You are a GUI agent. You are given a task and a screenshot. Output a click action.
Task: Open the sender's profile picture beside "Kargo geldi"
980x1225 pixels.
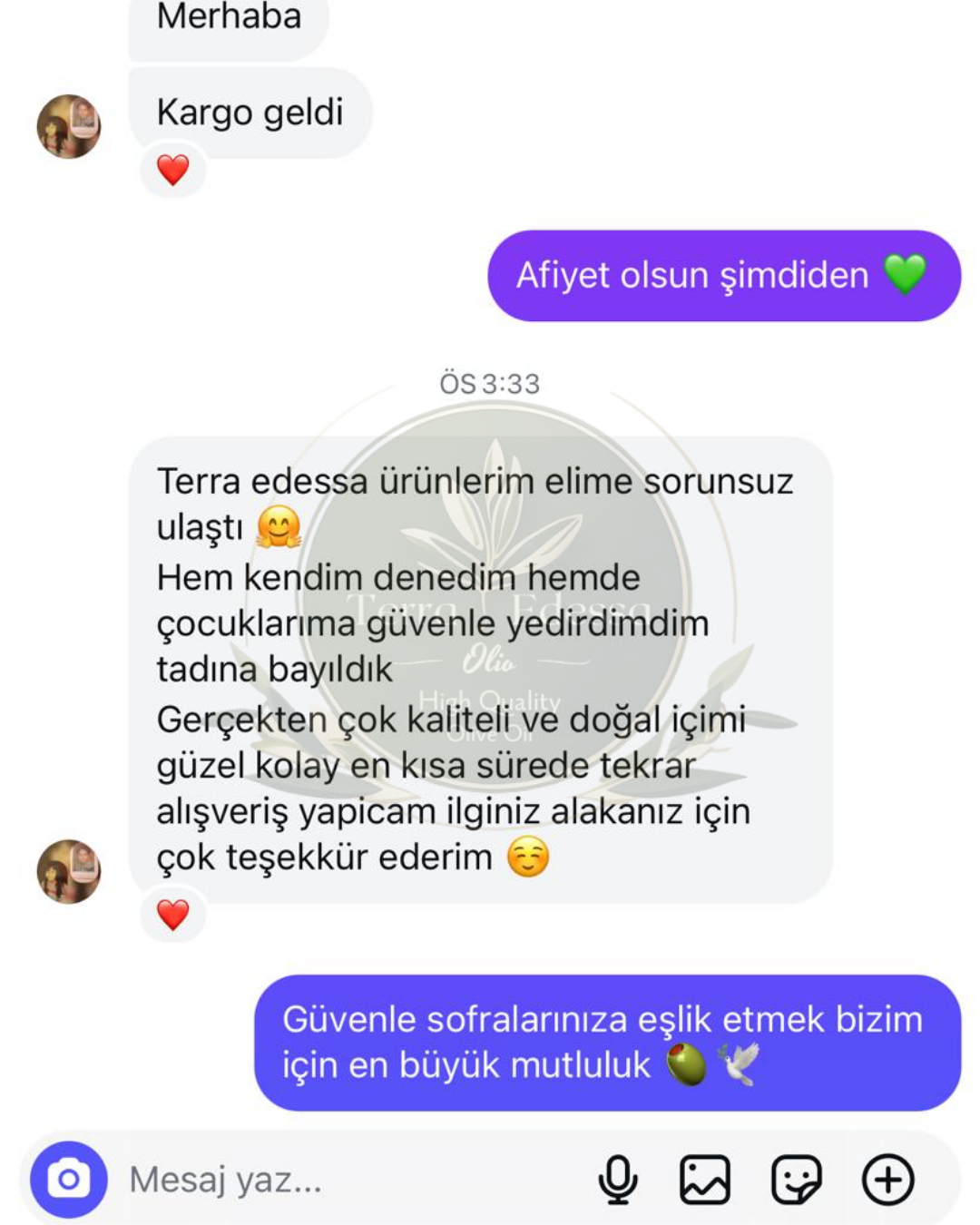point(69,127)
